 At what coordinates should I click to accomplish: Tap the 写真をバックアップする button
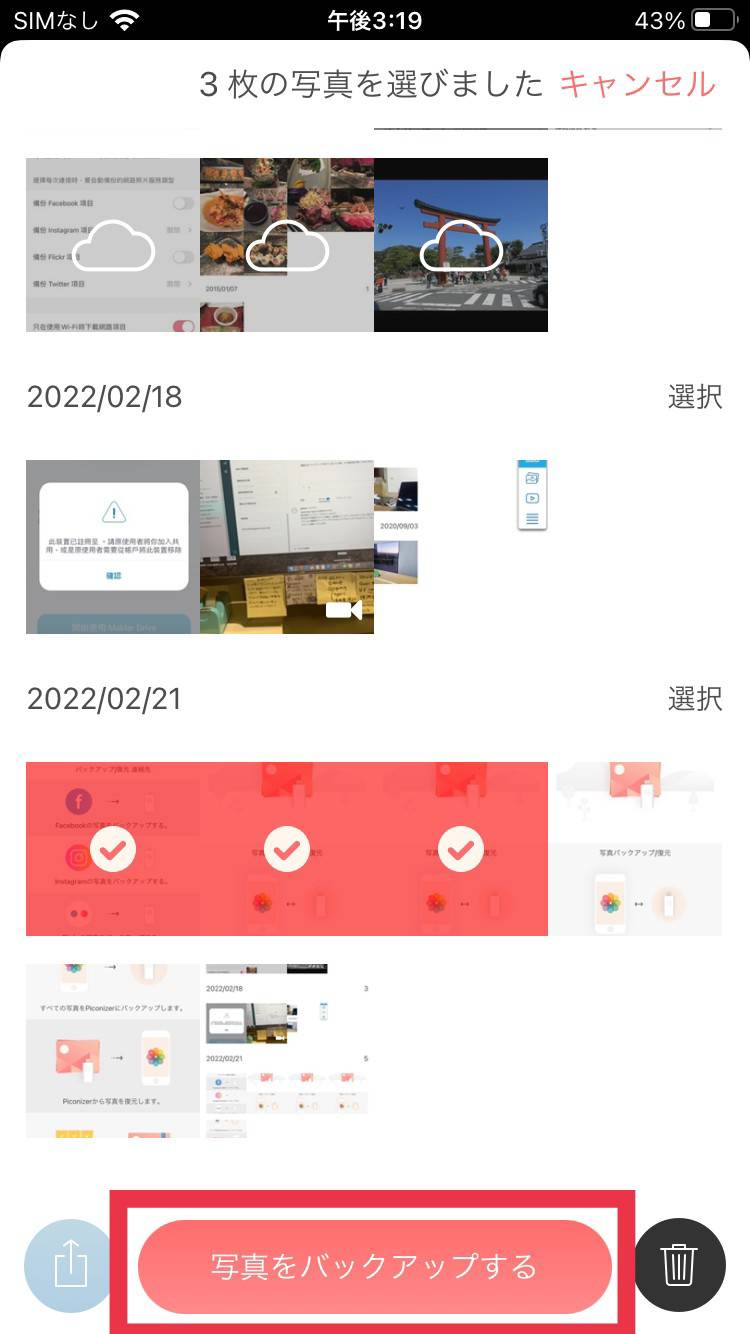[374, 1266]
